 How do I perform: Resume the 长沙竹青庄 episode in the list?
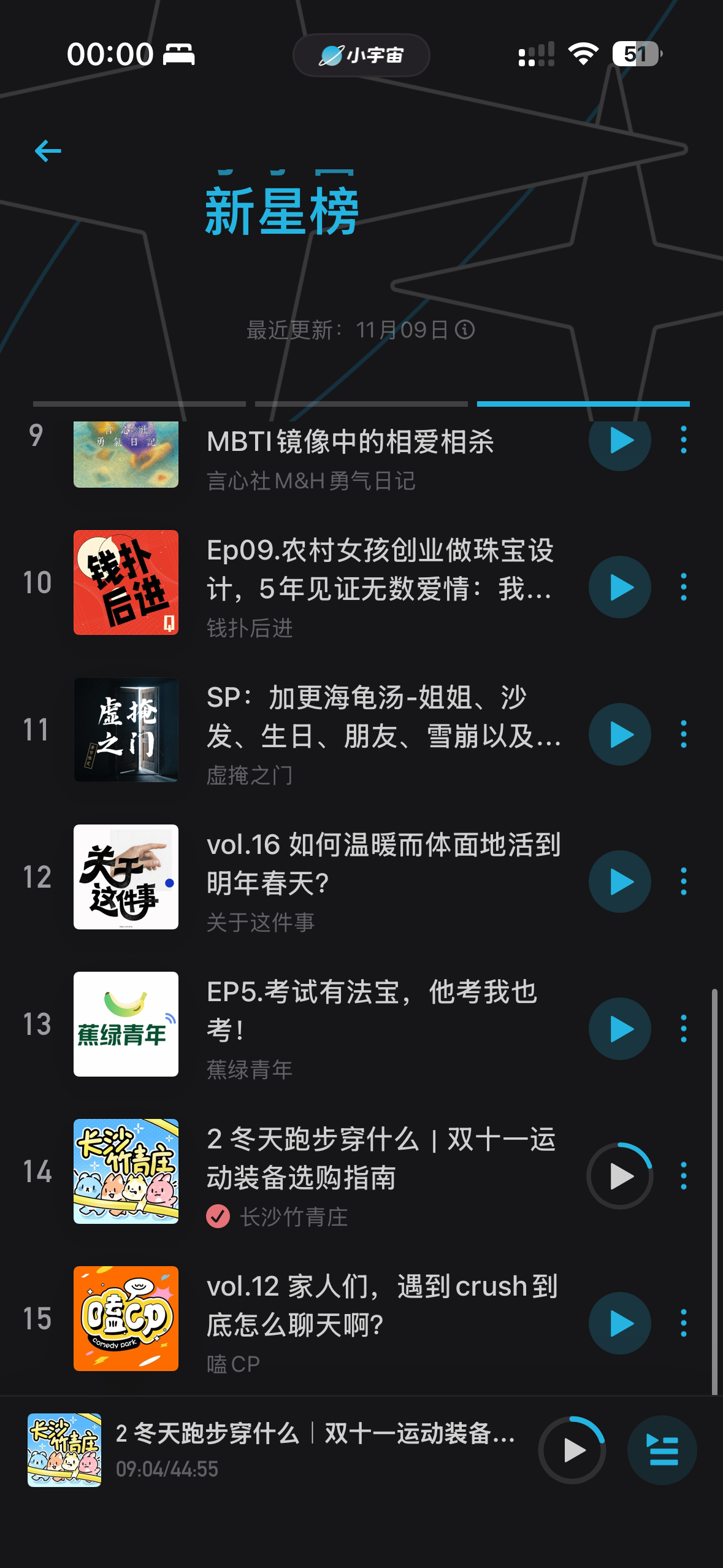(619, 1176)
